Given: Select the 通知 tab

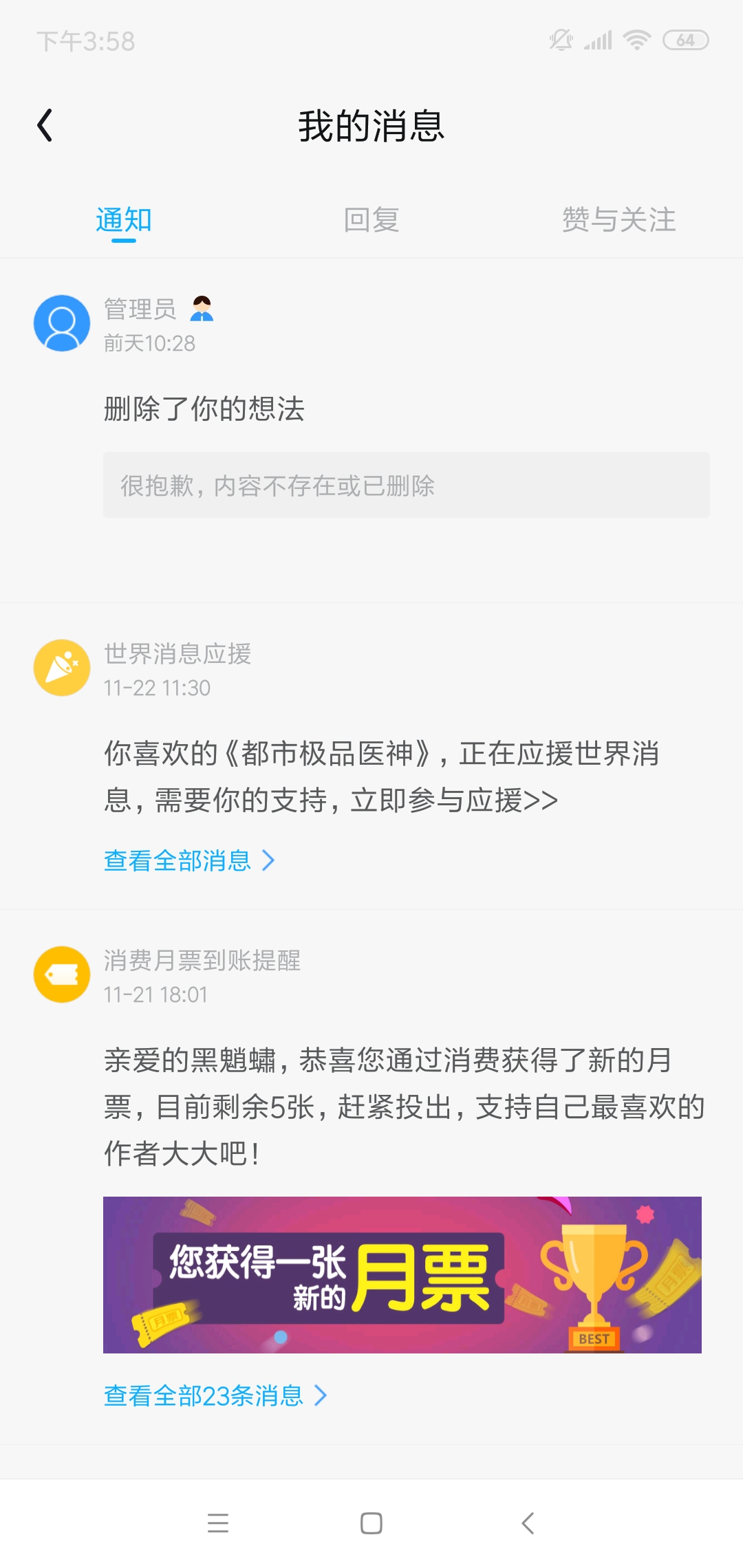Looking at the screenshot, I should point(124,220).
